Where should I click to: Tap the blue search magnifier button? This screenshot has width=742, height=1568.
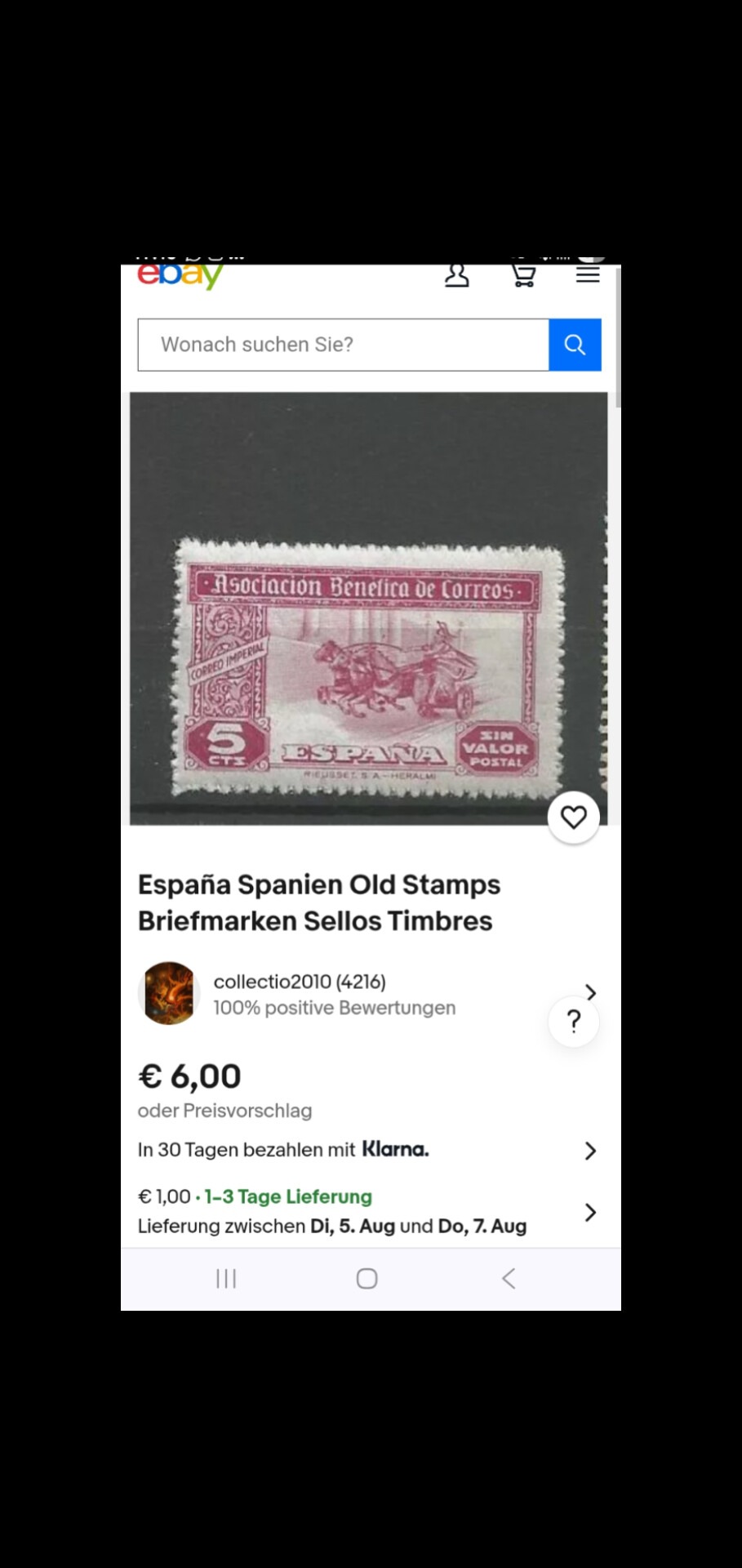575,345
